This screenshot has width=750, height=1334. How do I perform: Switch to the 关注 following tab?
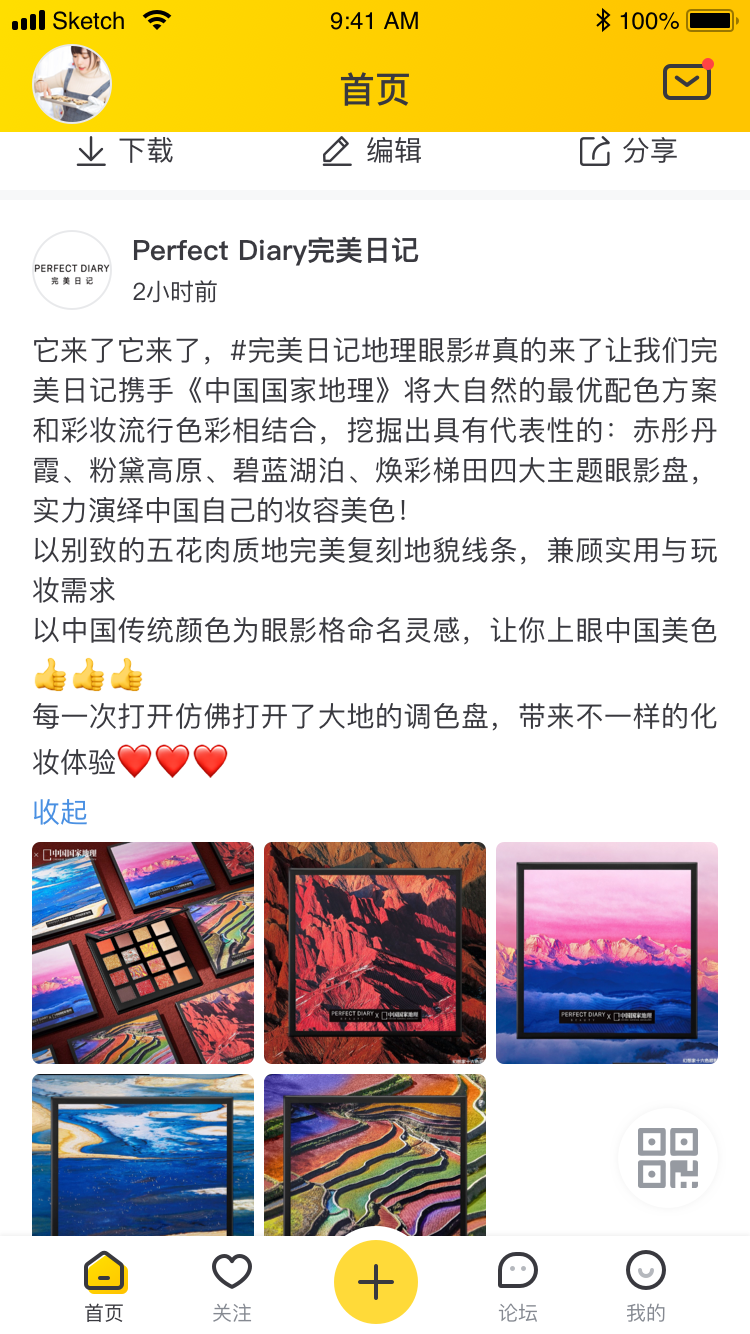[232, 1286]
